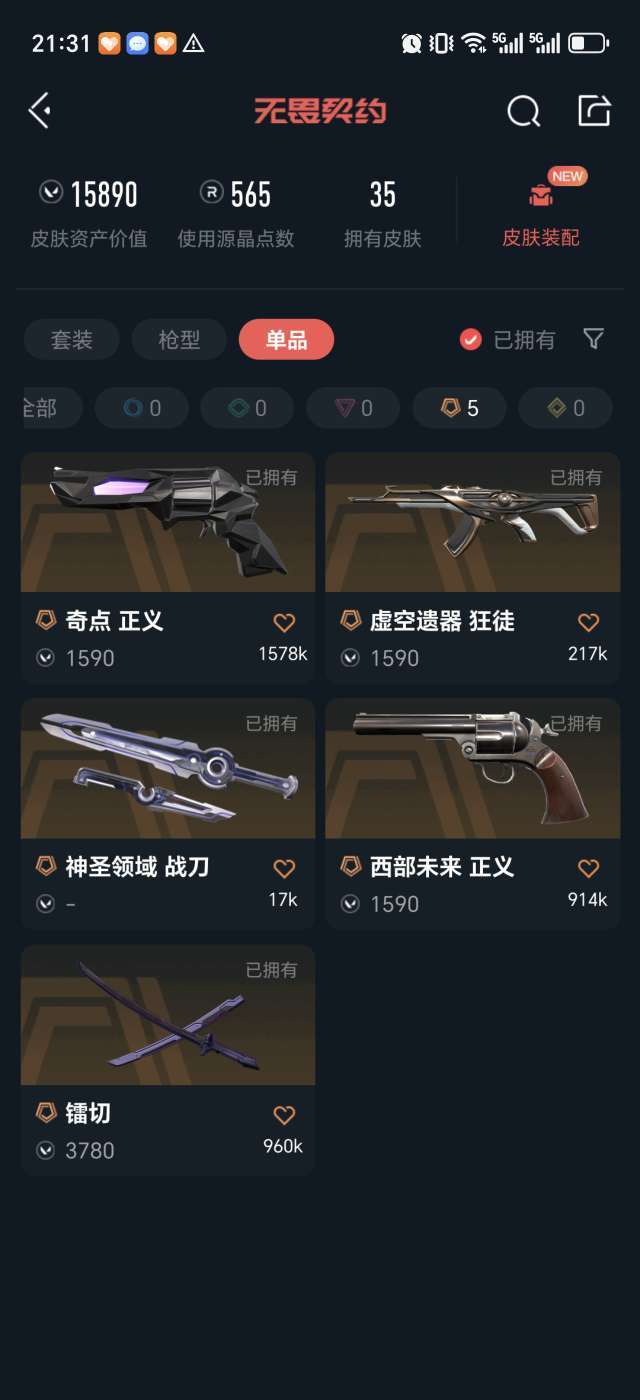Favorite the 西部未来 正义 skin
Screen dimensions: 640x1400
pyautogui.click(x=589, y=868)
